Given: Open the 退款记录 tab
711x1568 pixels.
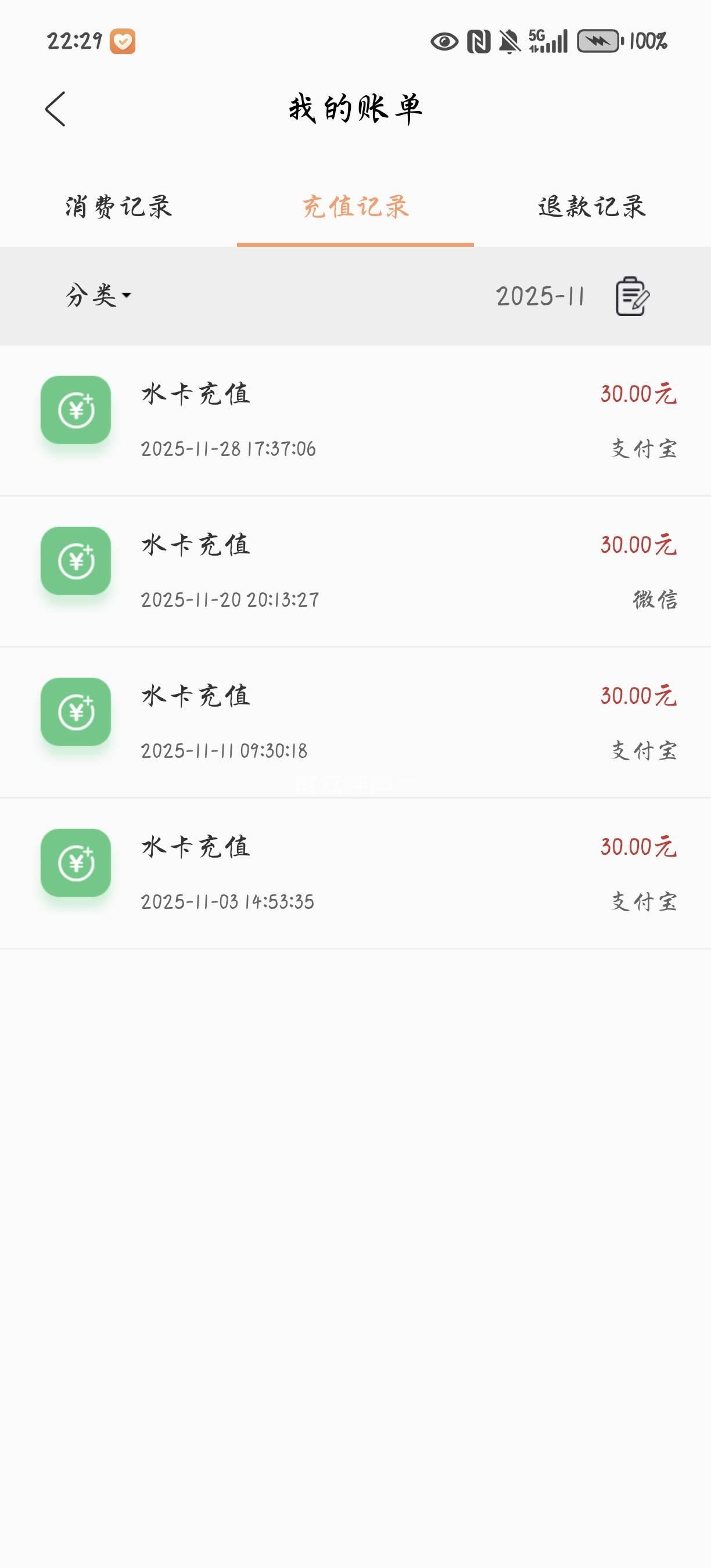Looking at the screenshot, I should point(592,207).
